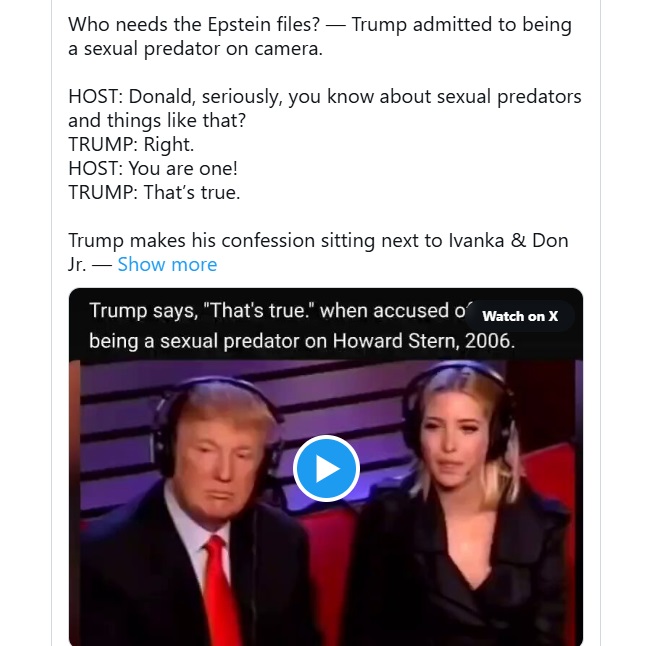Open the video via Watch on X
This screenshot has width=663, height=646.
pyautogui.click(x=520, y=316)
